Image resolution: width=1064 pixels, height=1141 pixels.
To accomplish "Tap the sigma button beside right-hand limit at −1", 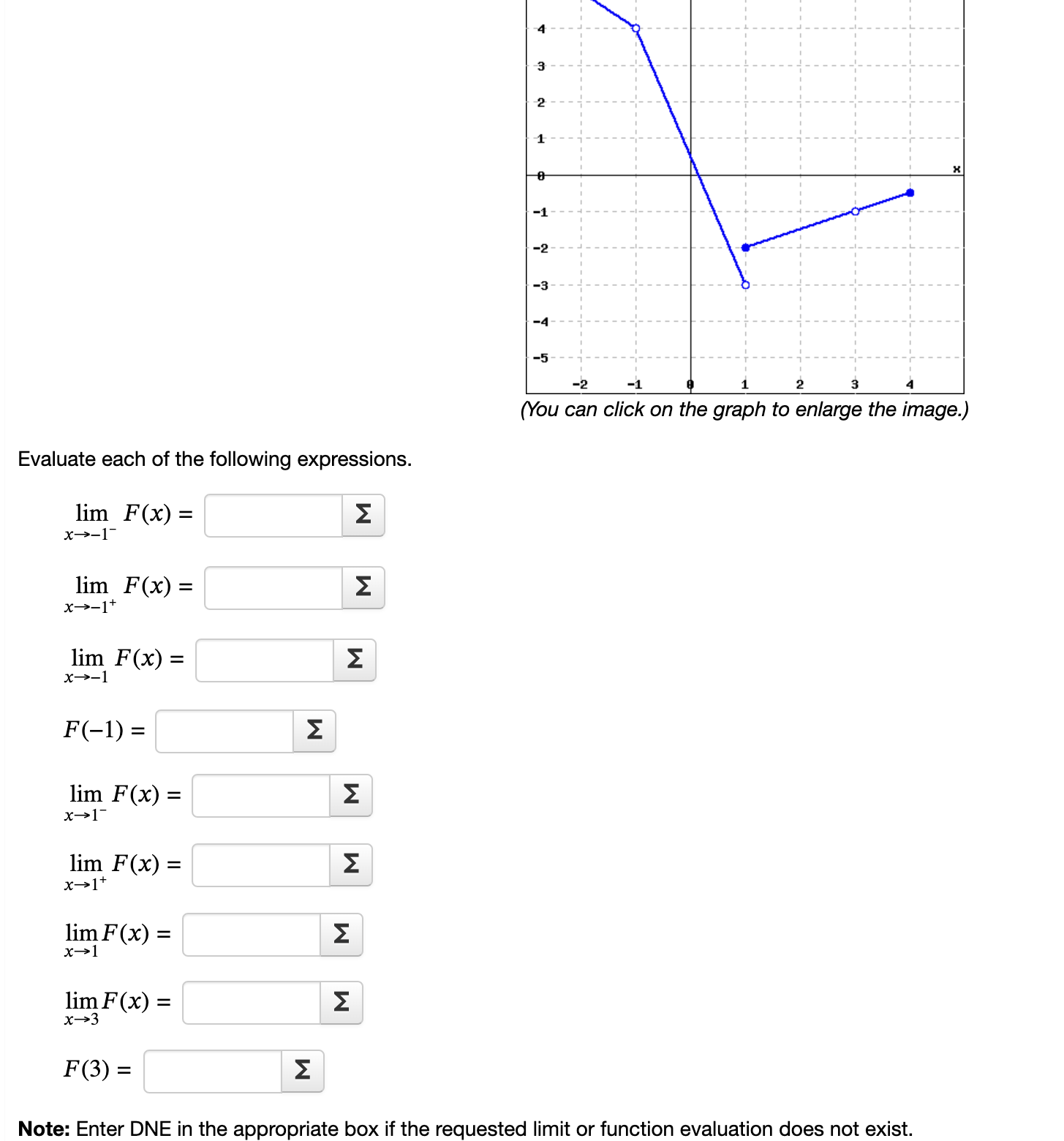I will [363, 588].
